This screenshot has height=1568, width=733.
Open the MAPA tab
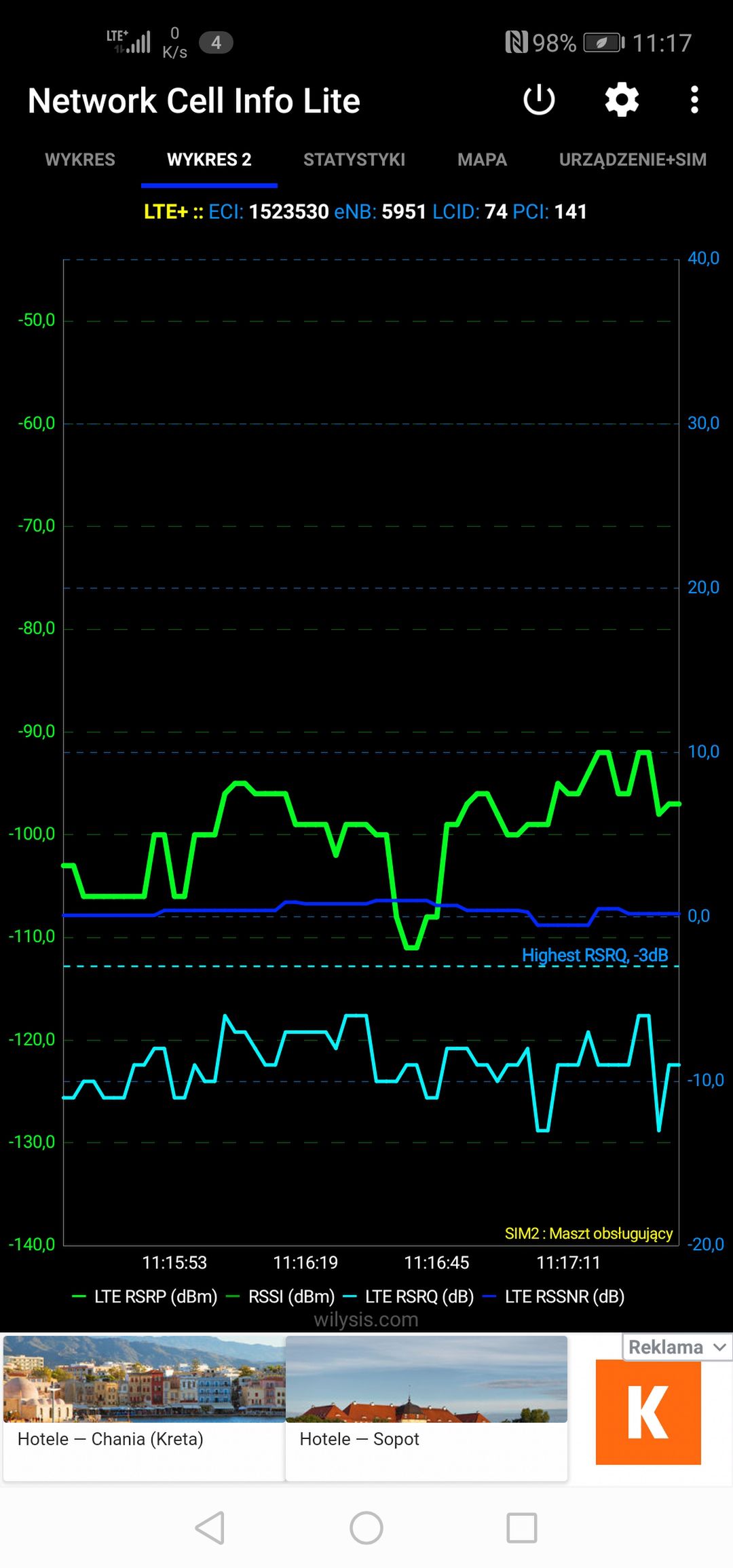pyautogui.click(x=482, y=160)
